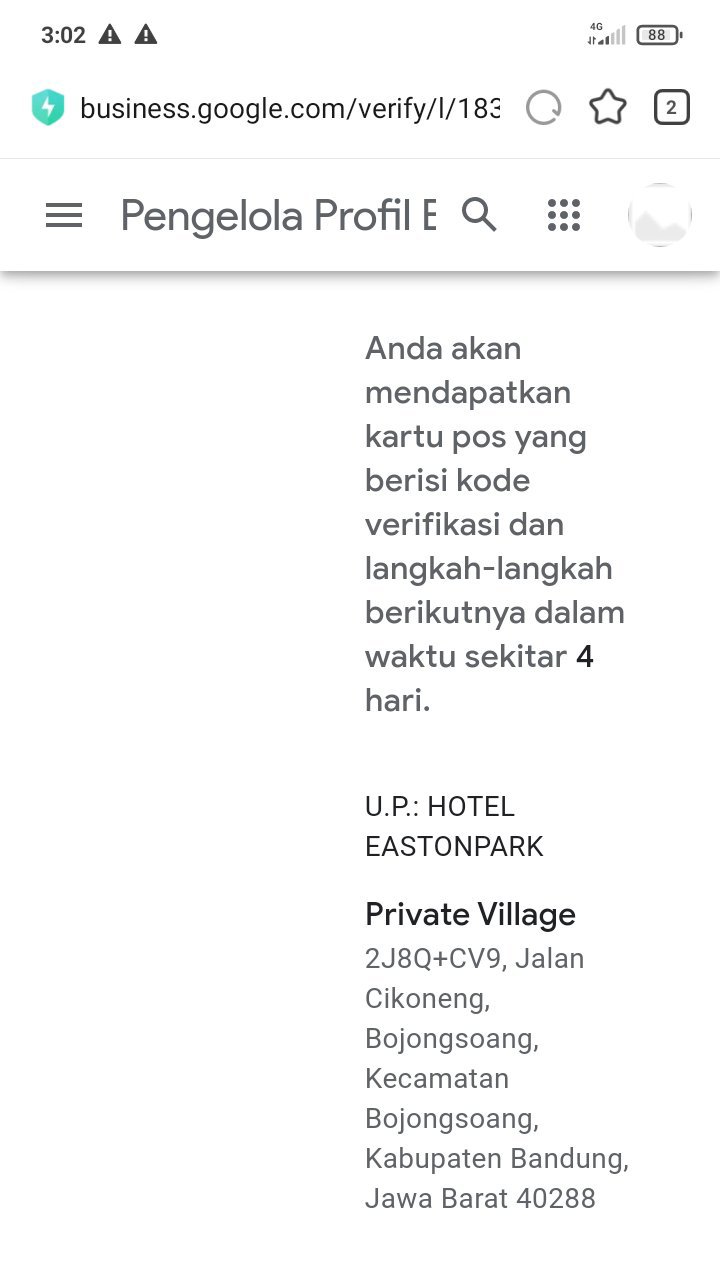Bookmark this page with the star
This screenshot has width=720, height=1280.
608,108
